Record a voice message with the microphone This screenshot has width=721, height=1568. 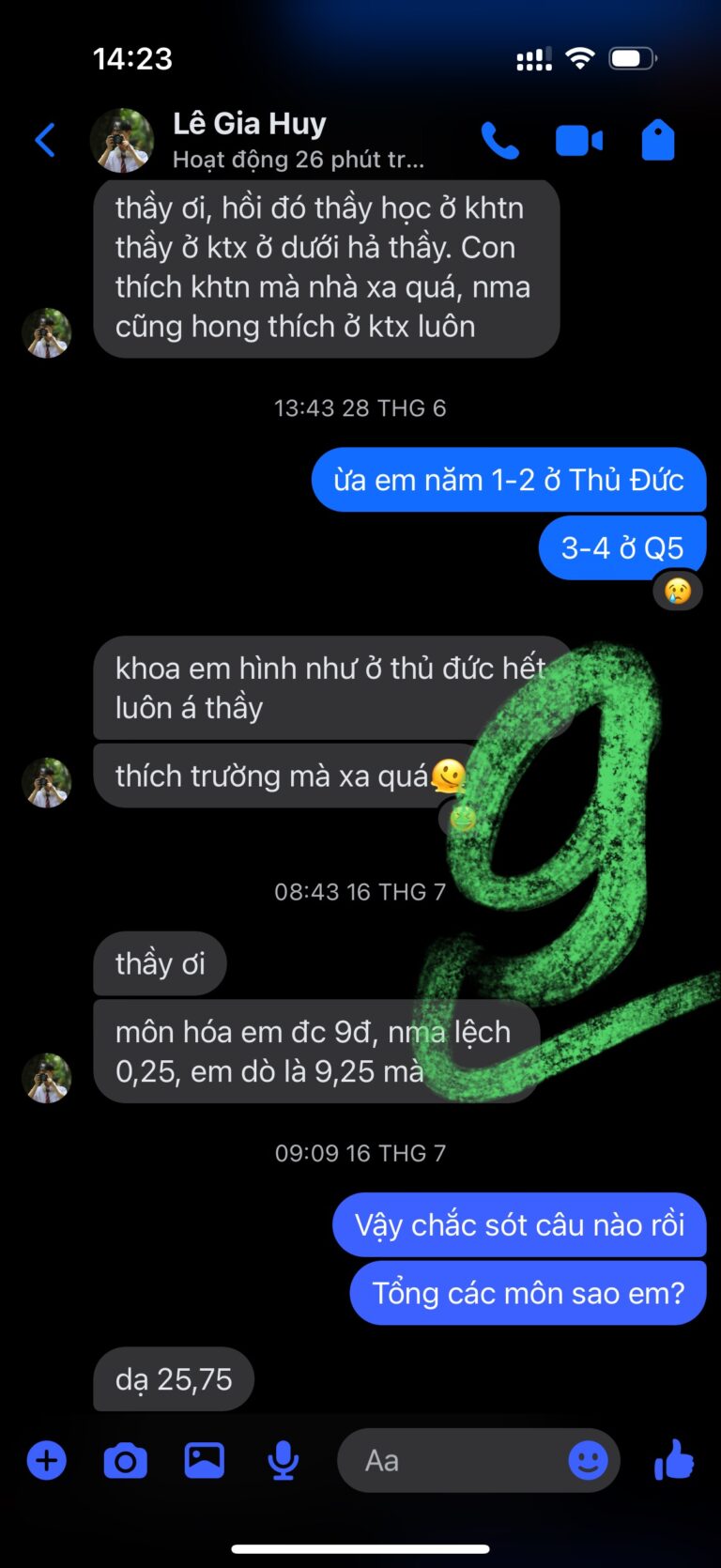[283, 1460]
